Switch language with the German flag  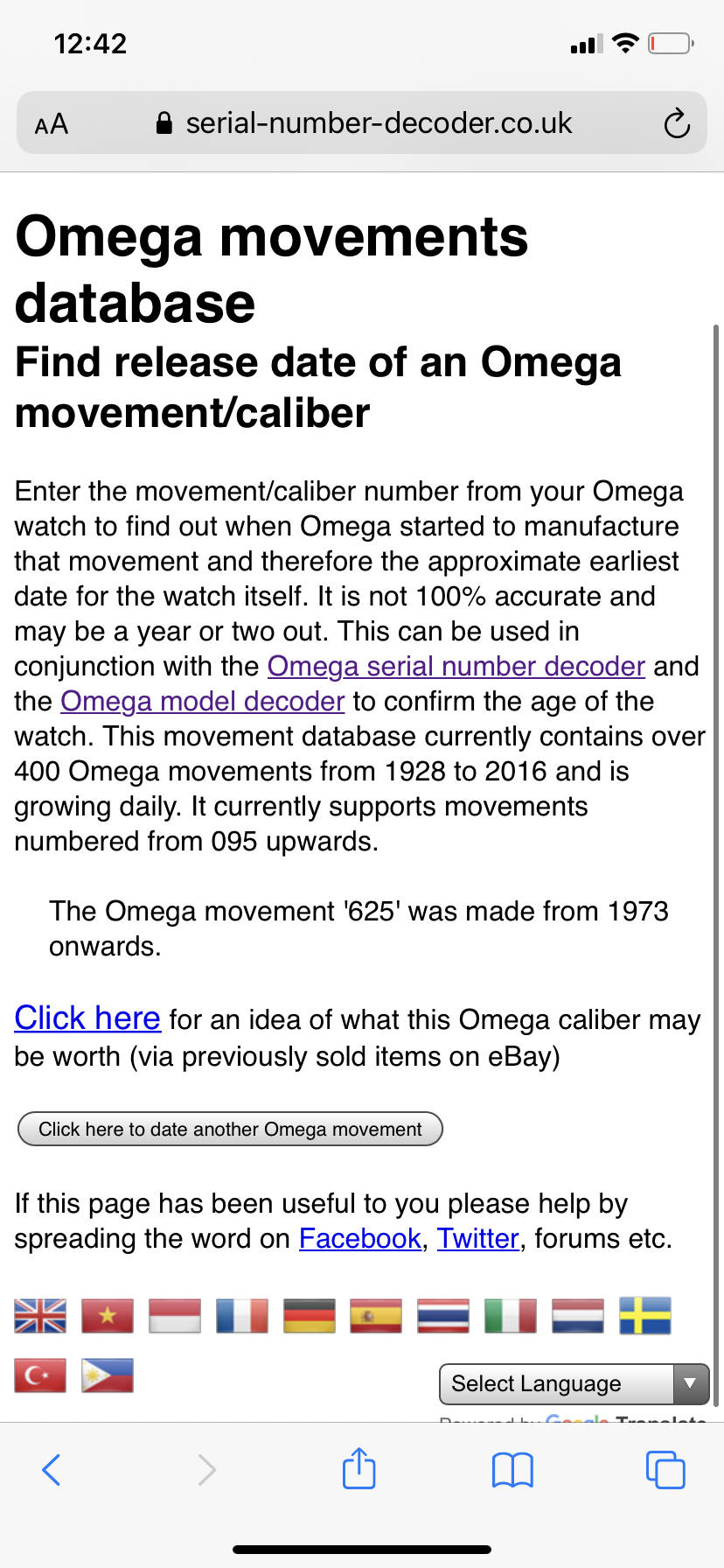[310, 1315]
